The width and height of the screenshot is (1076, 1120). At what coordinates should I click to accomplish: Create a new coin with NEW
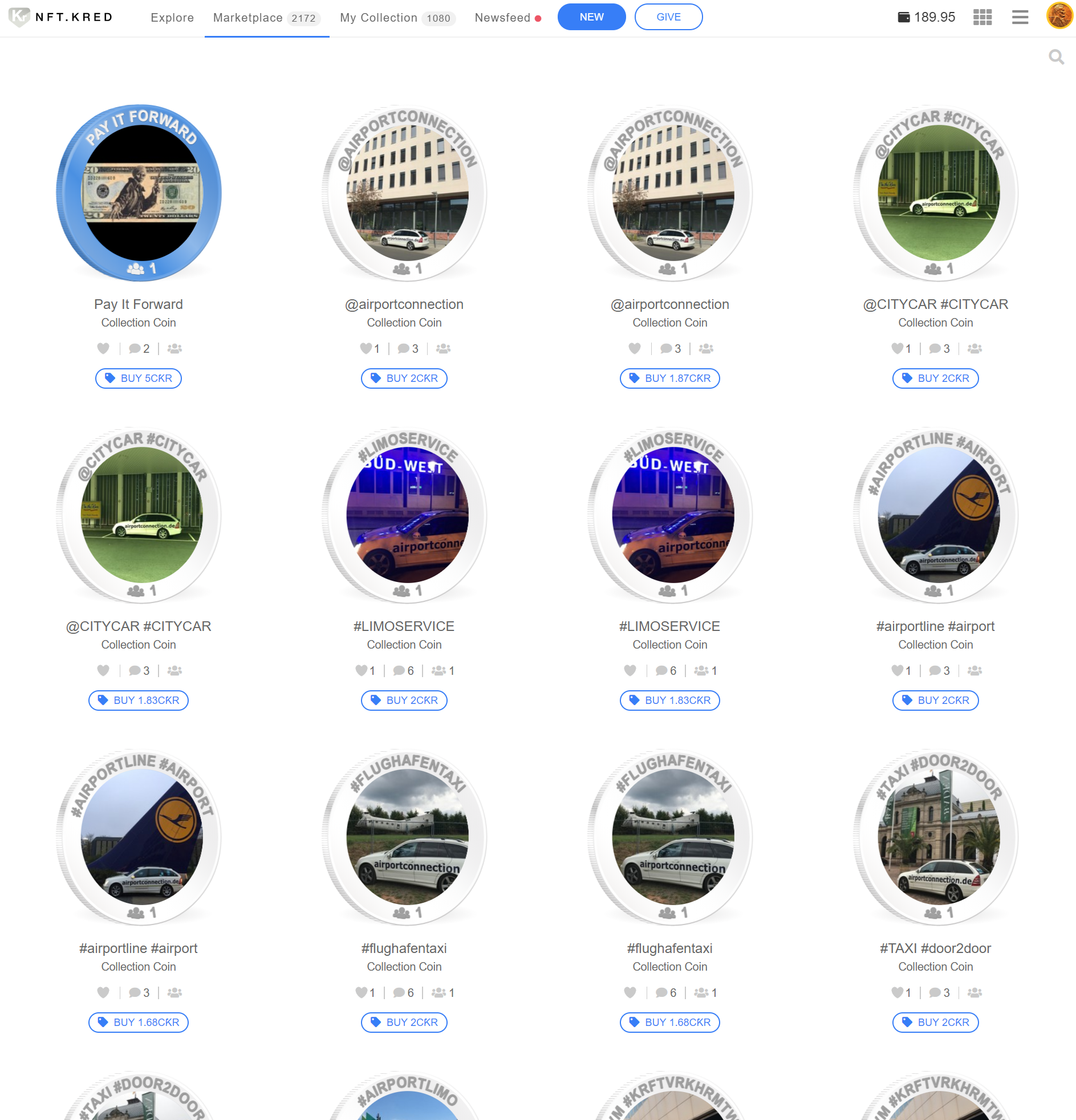591,17
